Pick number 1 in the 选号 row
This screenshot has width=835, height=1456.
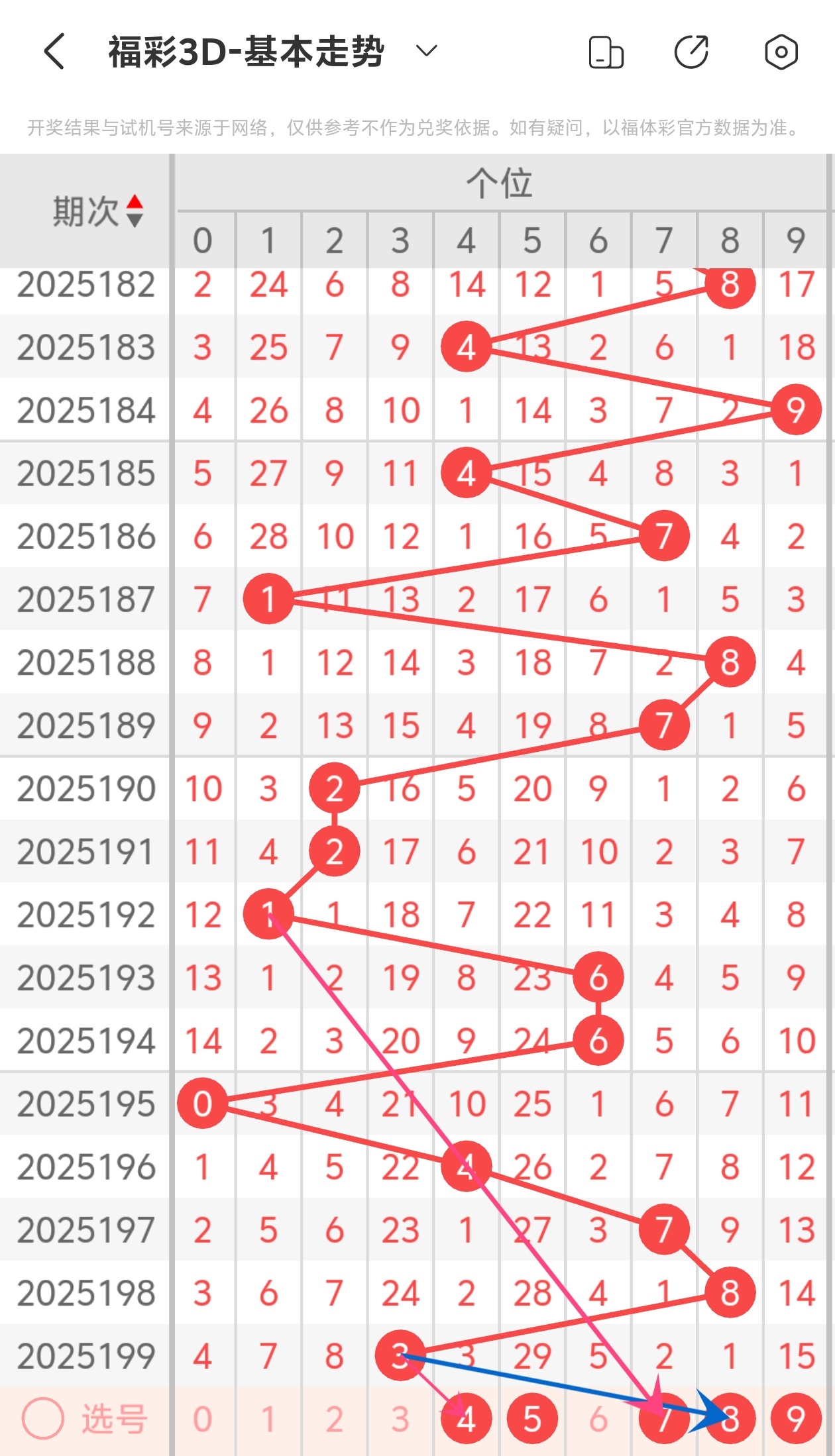coord(268,1419)
